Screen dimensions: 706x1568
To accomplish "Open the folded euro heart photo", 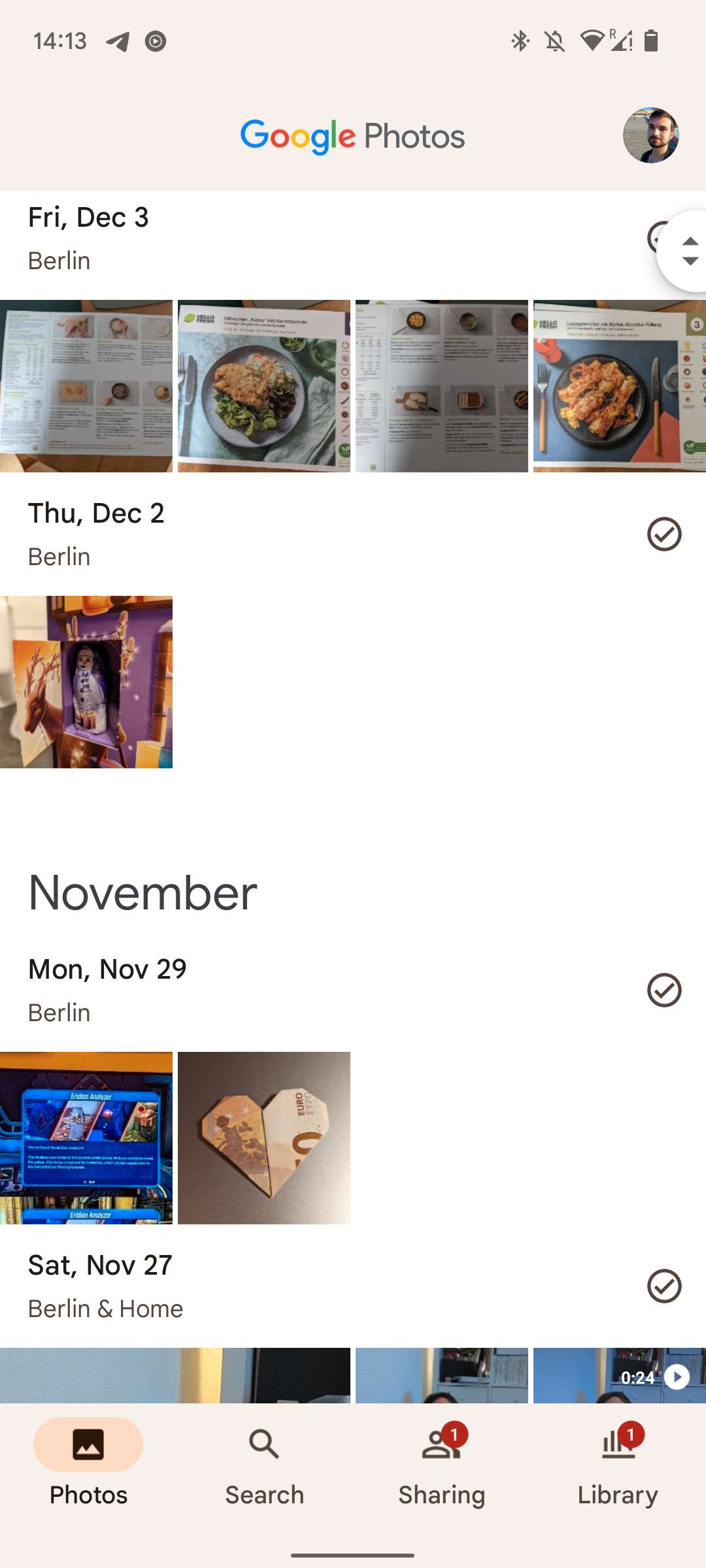I will coord(264,1138).
